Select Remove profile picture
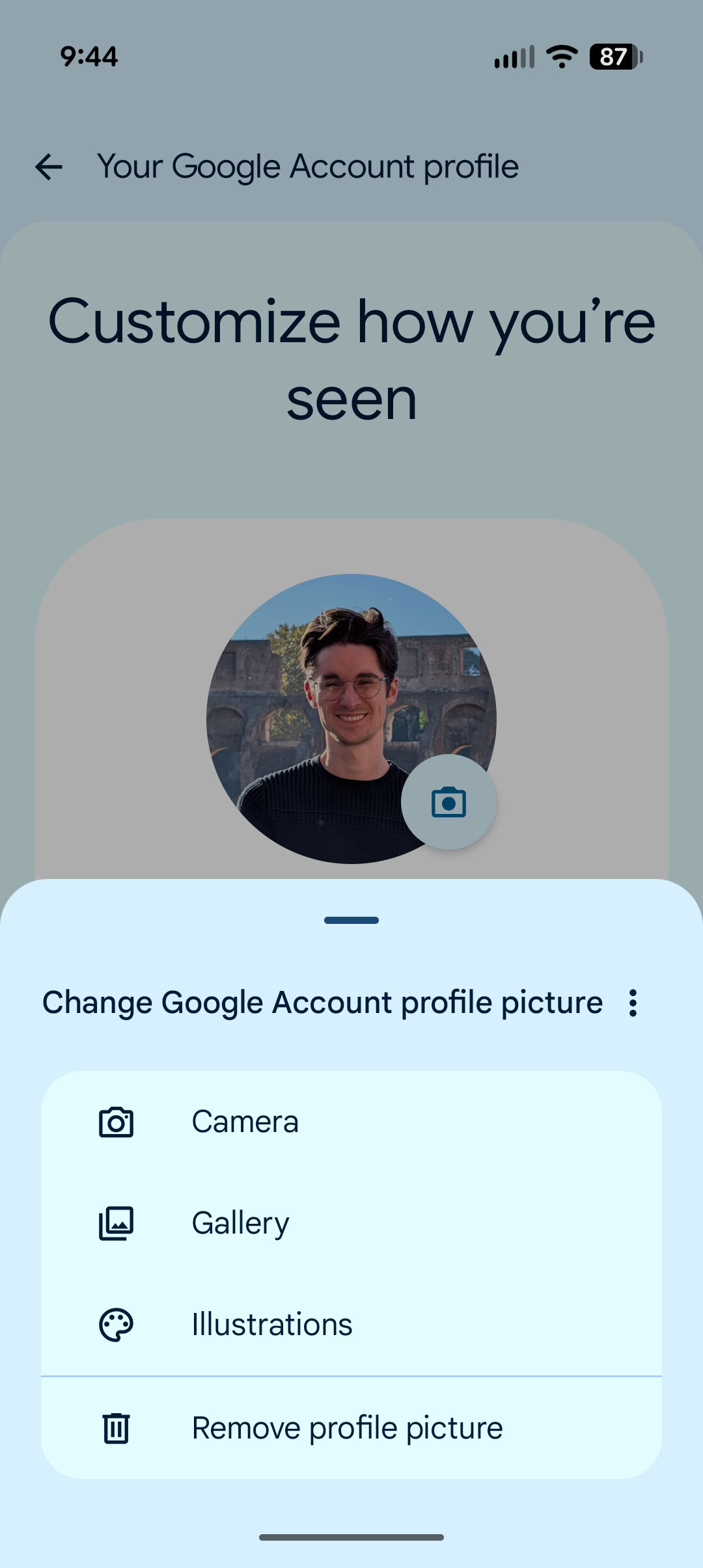Viewport: 703px width, 1568px height. [x=347, y=1426]
